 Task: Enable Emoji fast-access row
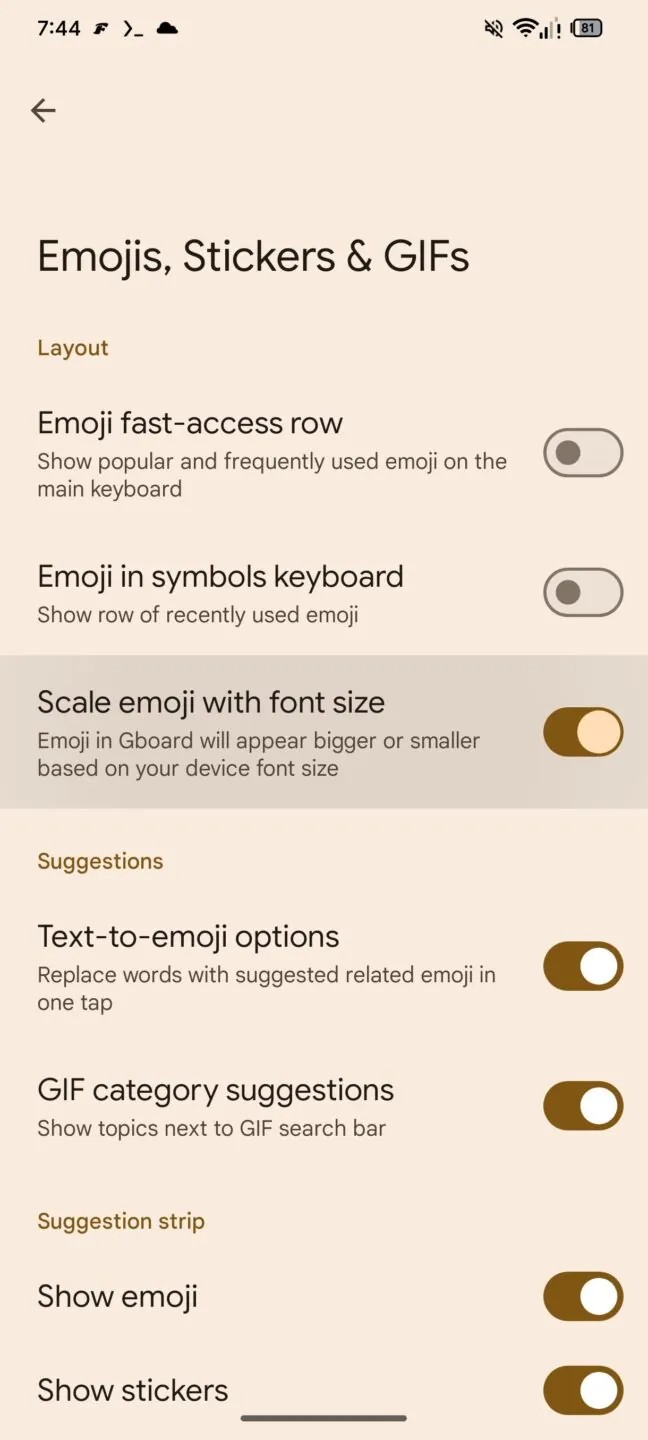pos(583,453)
